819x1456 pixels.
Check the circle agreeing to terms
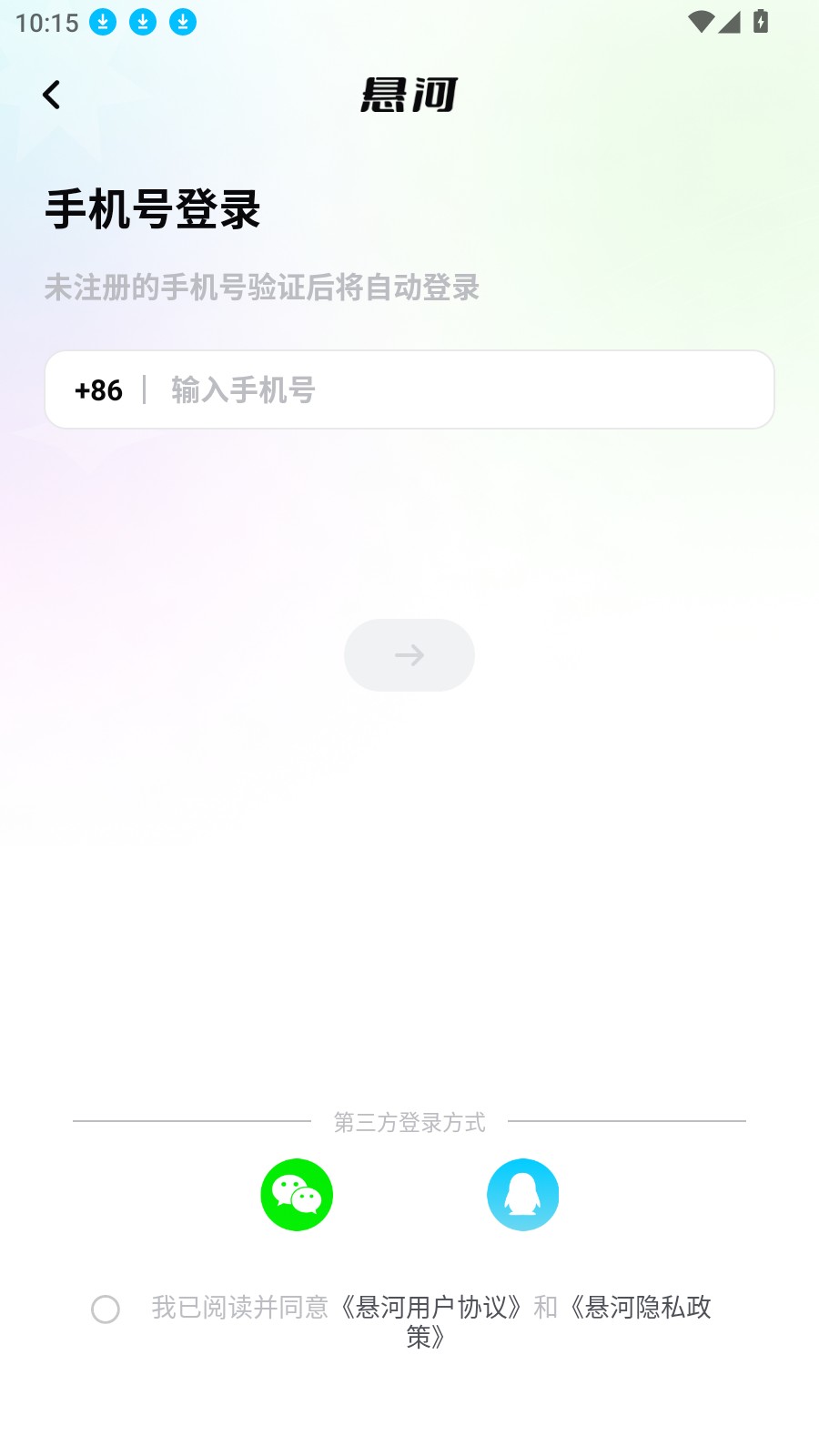(106, 1310)
